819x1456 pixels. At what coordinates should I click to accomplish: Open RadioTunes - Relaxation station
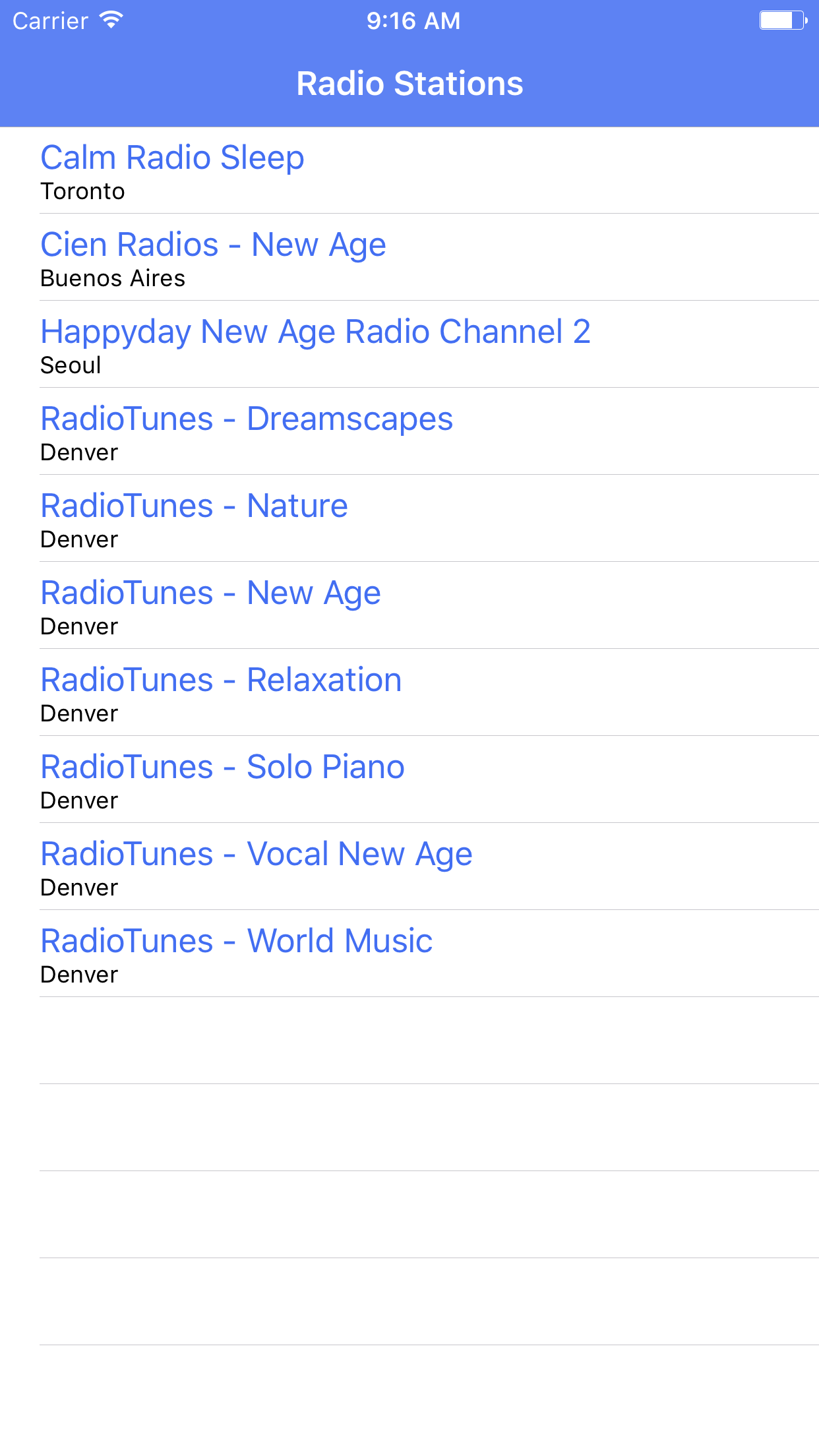click(409, 692)
